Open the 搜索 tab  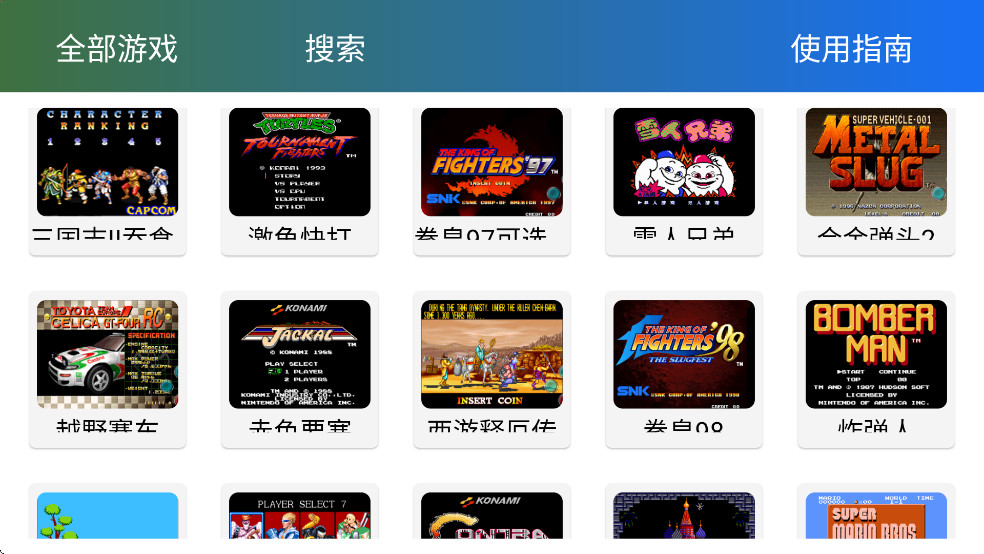[335, 48]
